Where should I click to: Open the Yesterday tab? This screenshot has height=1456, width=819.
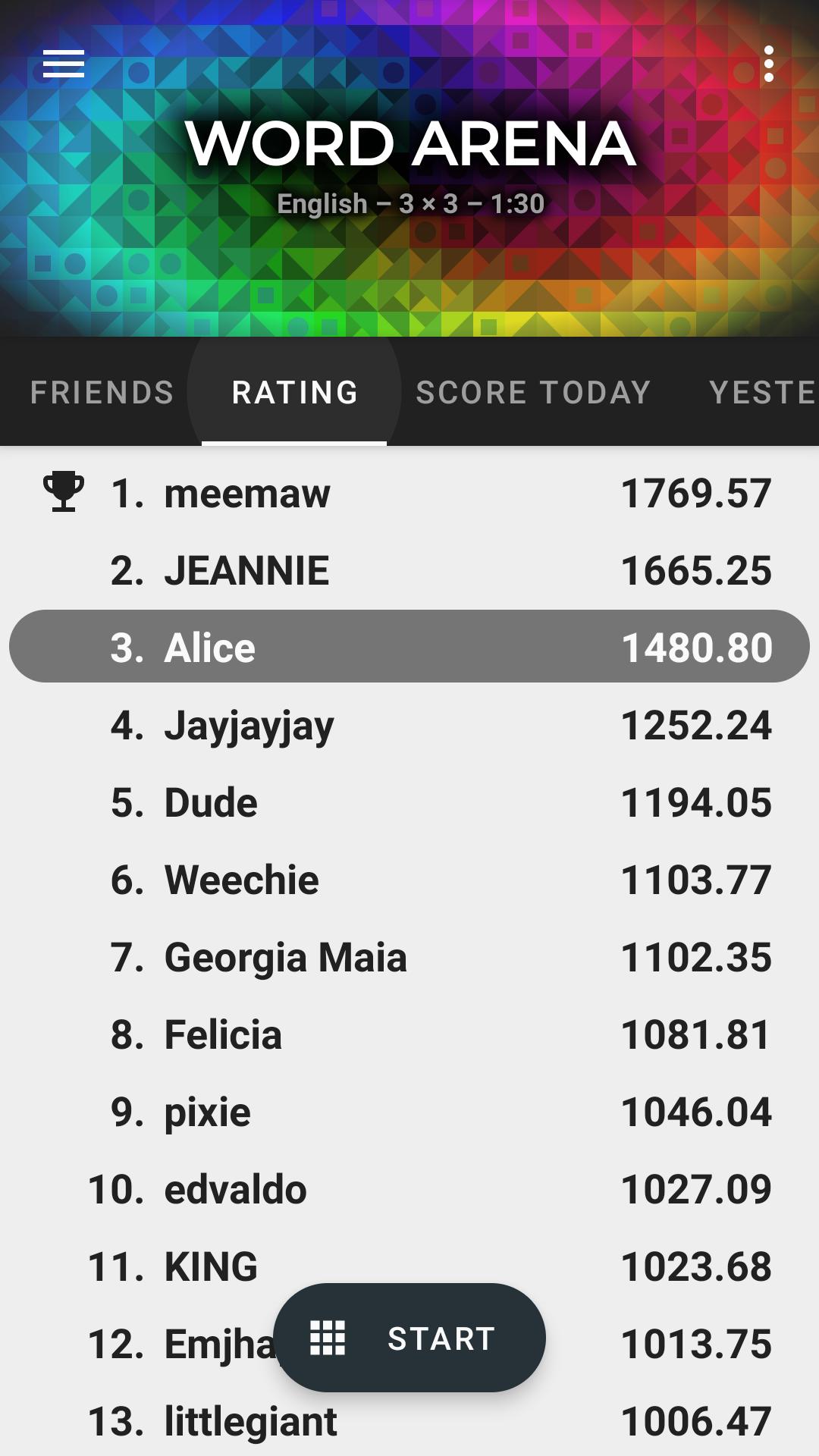point(761,392)
